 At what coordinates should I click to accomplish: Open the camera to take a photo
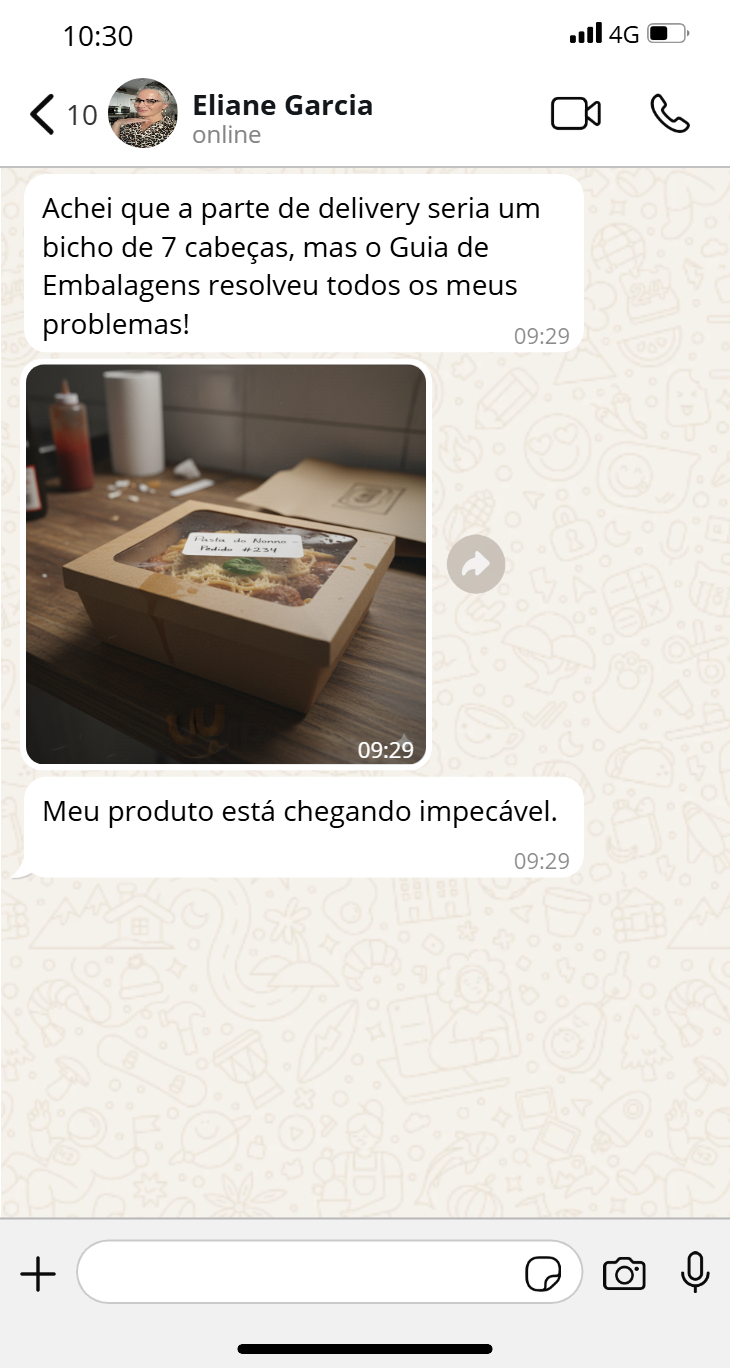[624, 1274]
